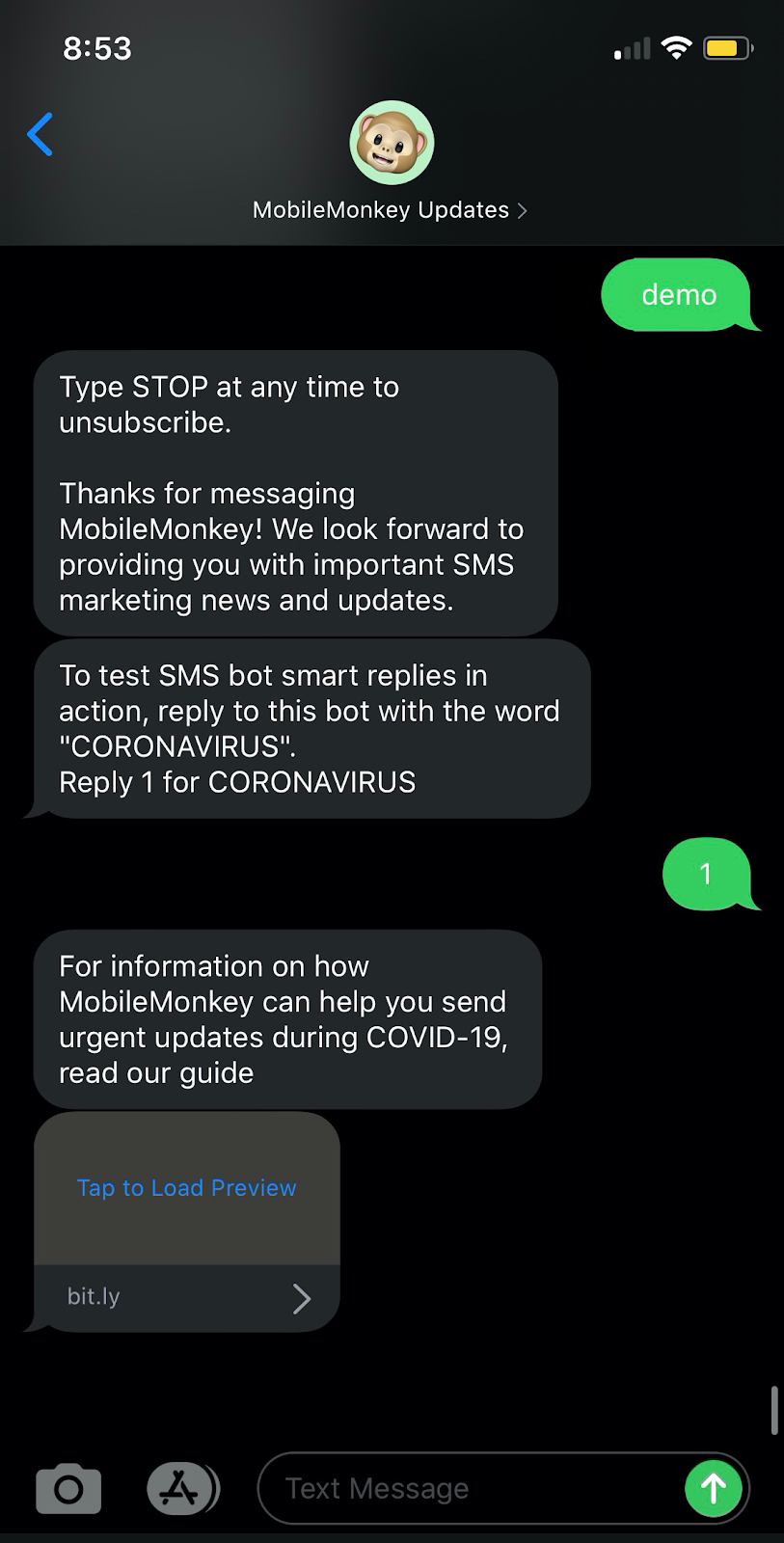Tap the clock showing 8:53

[97, 47]
